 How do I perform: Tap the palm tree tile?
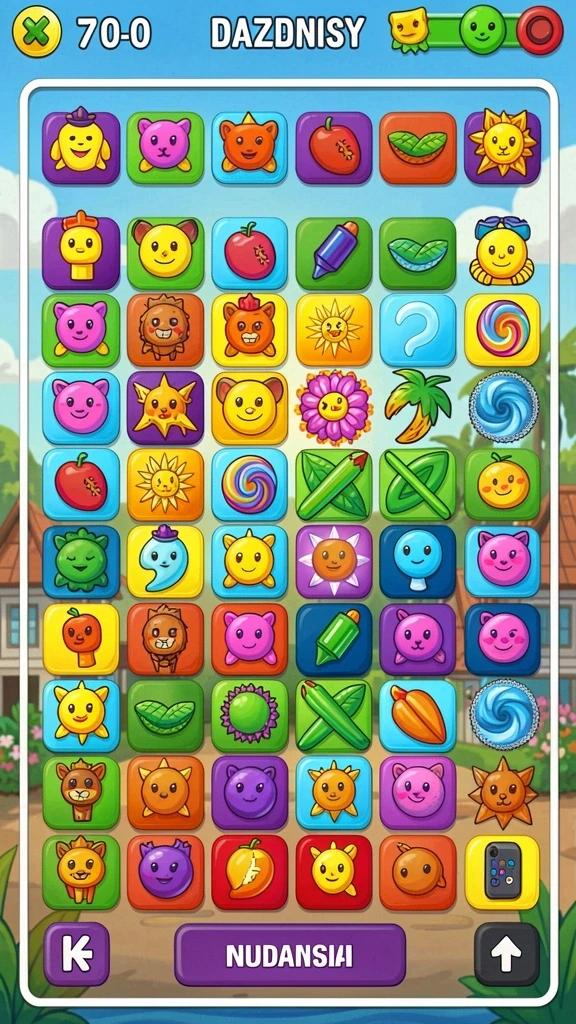point(418,406)
